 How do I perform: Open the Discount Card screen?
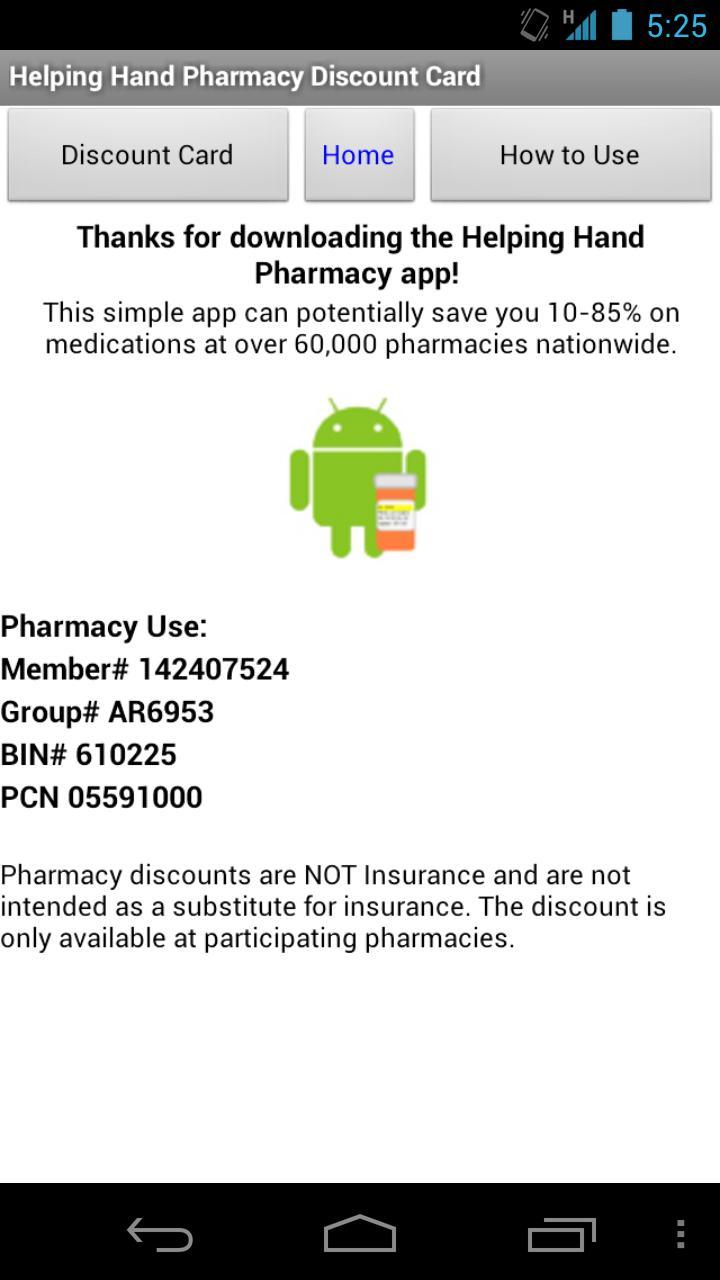coord(147,155)
